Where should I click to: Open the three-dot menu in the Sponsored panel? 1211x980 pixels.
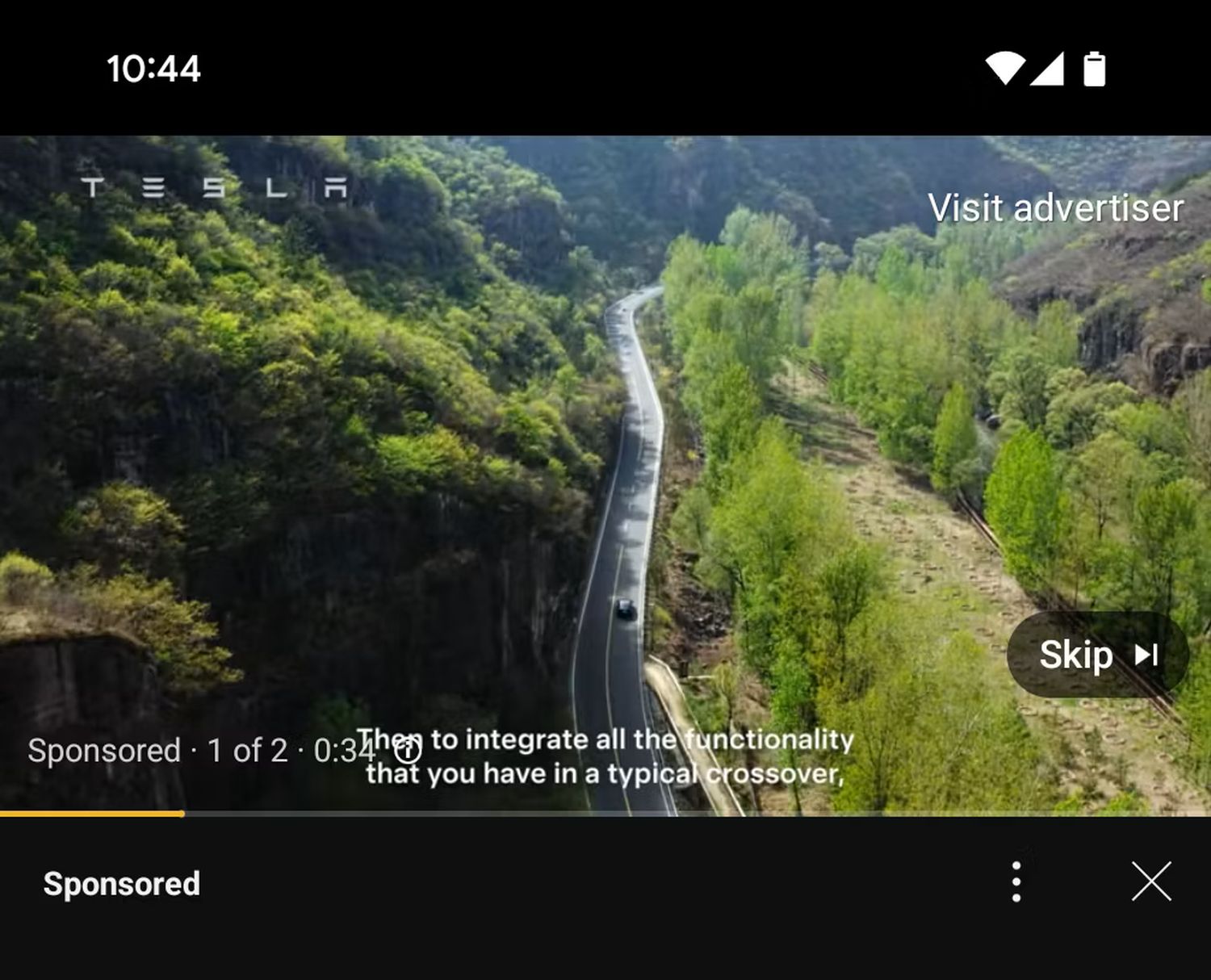1016,882
